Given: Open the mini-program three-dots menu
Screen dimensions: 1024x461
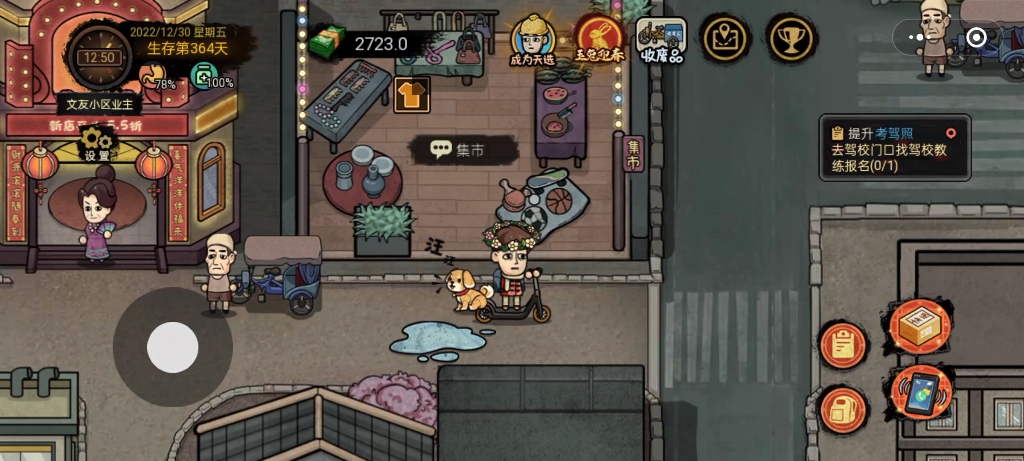Looking at the screenshot, I should pyautogui.click(x=918, y=37).
